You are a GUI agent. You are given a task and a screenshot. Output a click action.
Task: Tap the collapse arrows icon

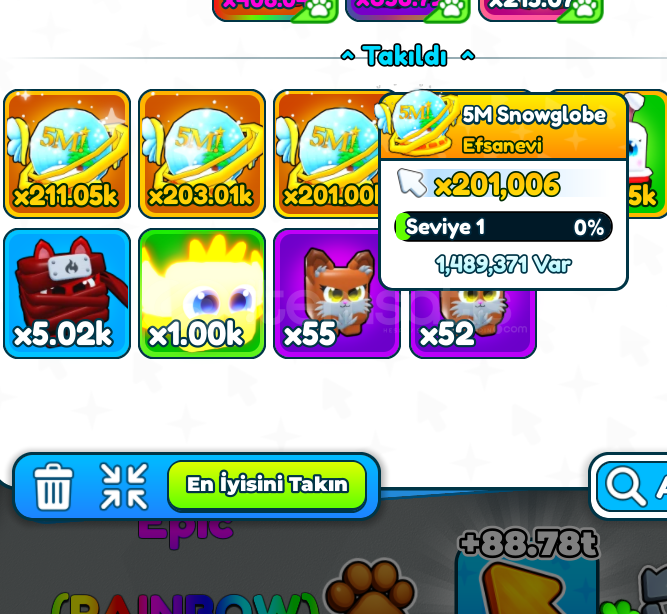[124, 487]
